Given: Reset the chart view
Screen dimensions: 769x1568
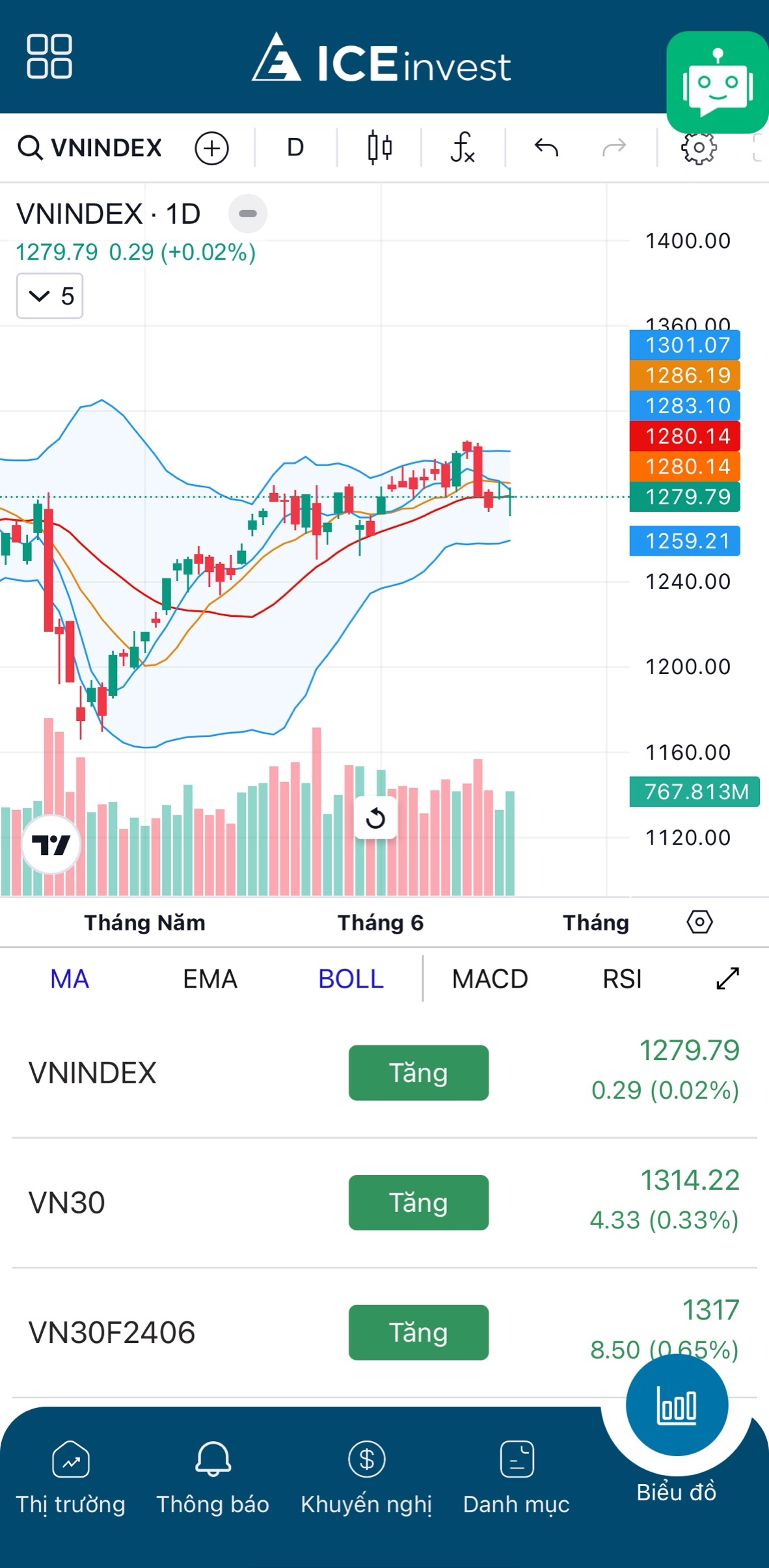Looking at the screenshot, I should (375, 818).
